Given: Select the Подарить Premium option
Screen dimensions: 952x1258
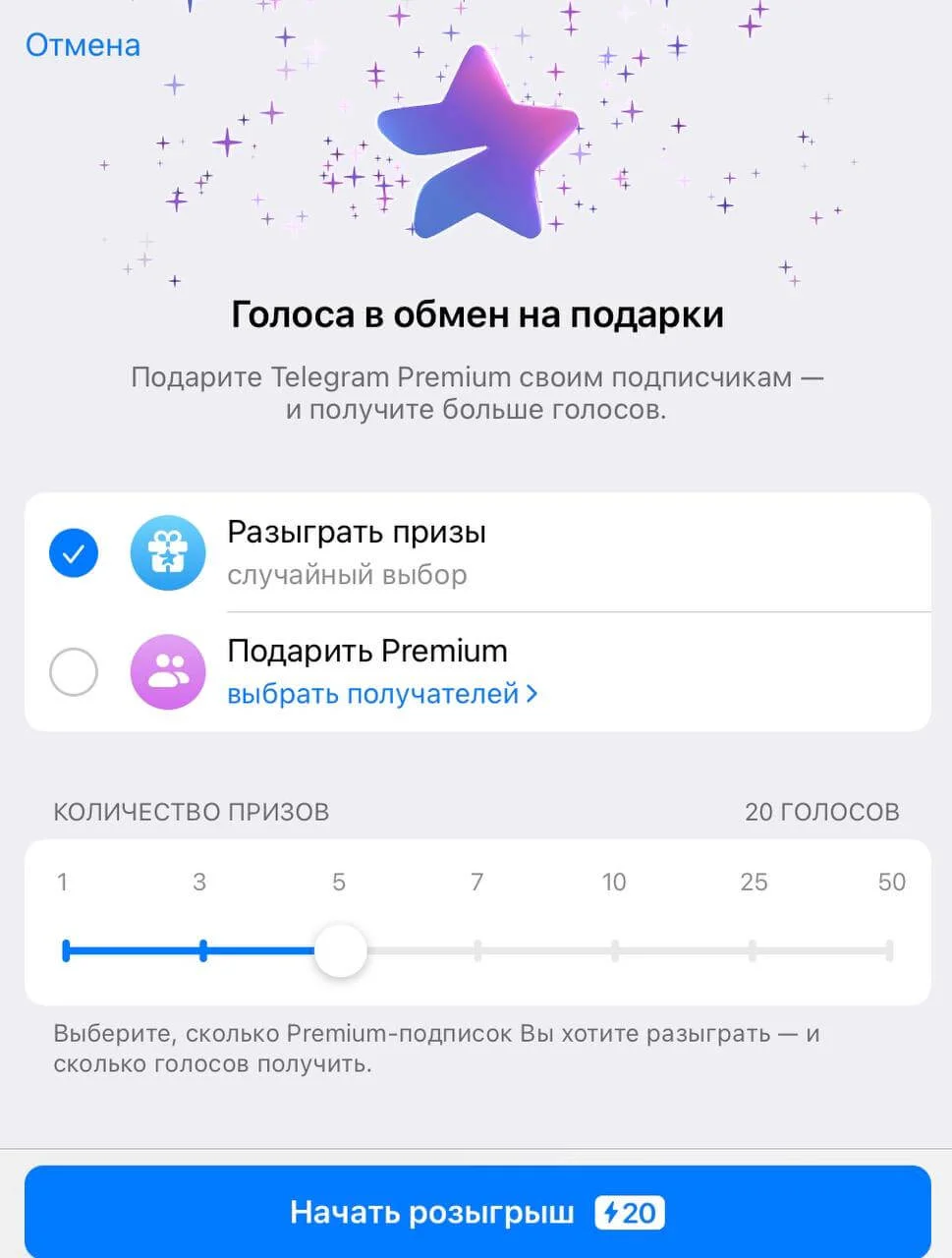Looking at the screenshot, I should tap(74, 672).
